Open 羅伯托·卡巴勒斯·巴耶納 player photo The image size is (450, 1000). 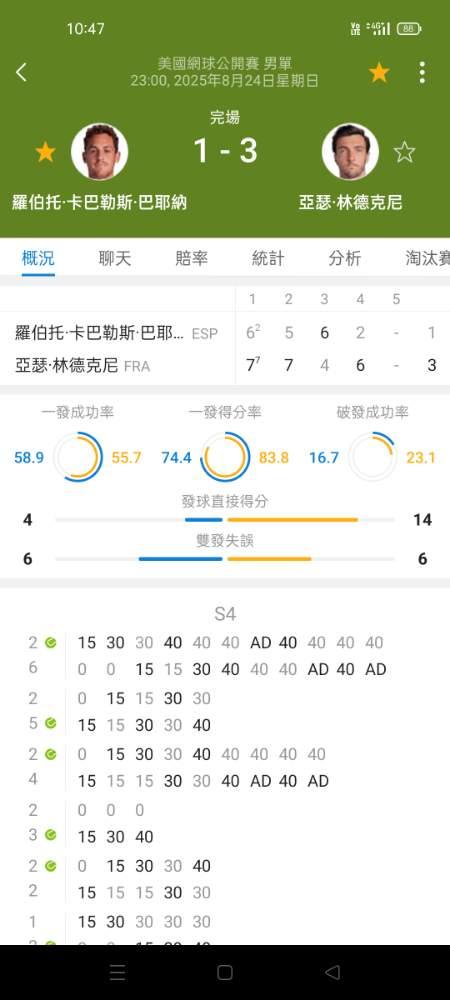[99, 152]
